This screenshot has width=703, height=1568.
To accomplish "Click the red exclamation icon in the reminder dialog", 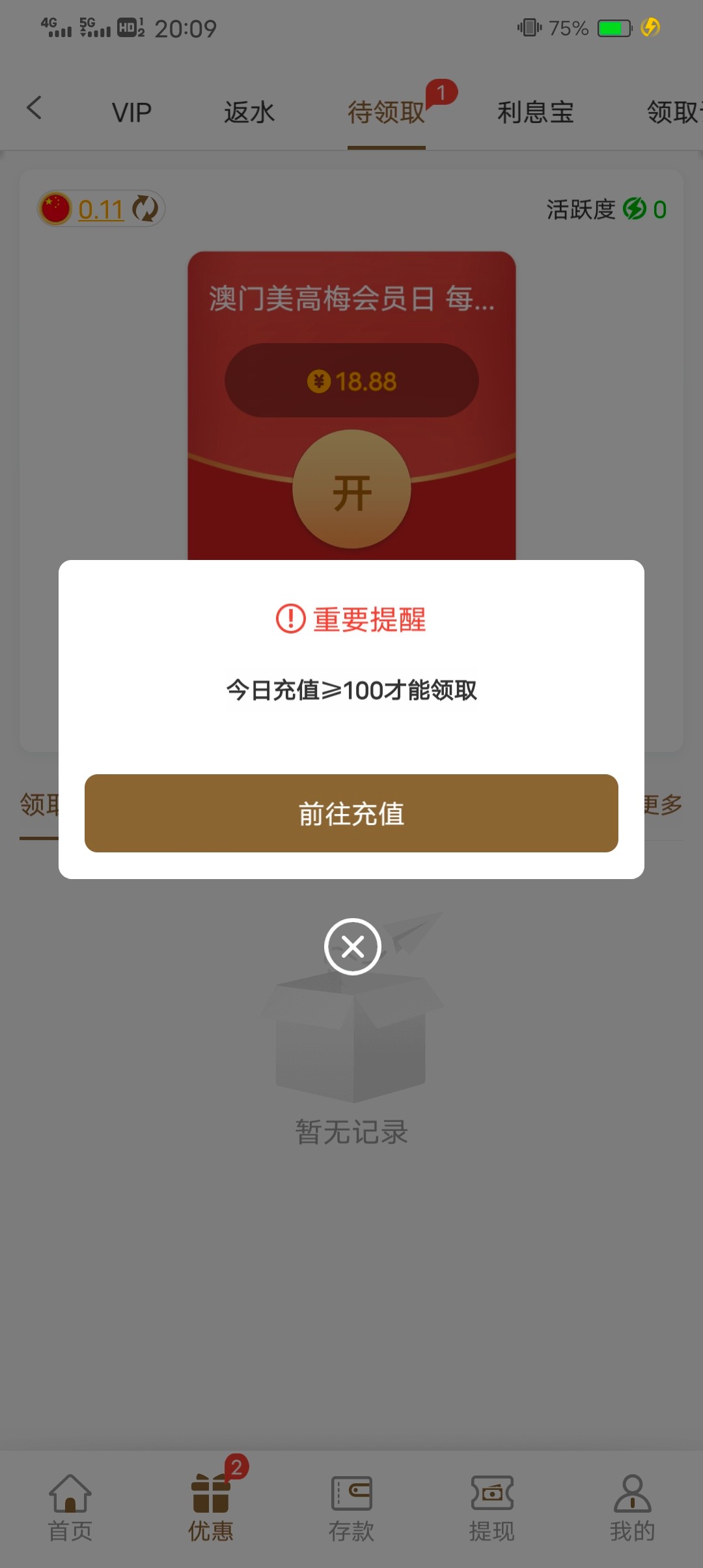I will 290,621.
